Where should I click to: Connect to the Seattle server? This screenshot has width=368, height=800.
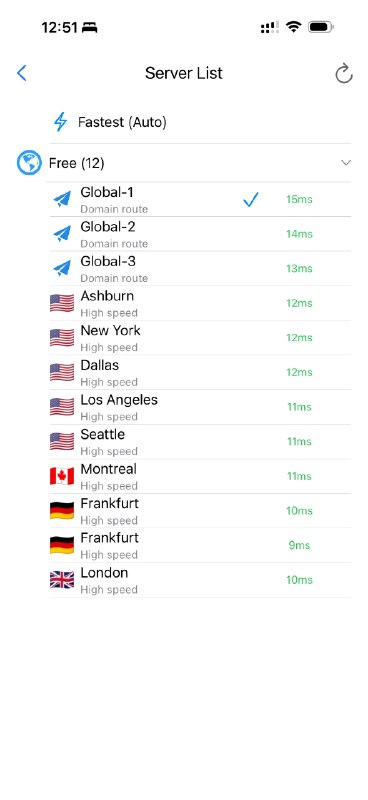pyautogui.click(x=200, y=442)
